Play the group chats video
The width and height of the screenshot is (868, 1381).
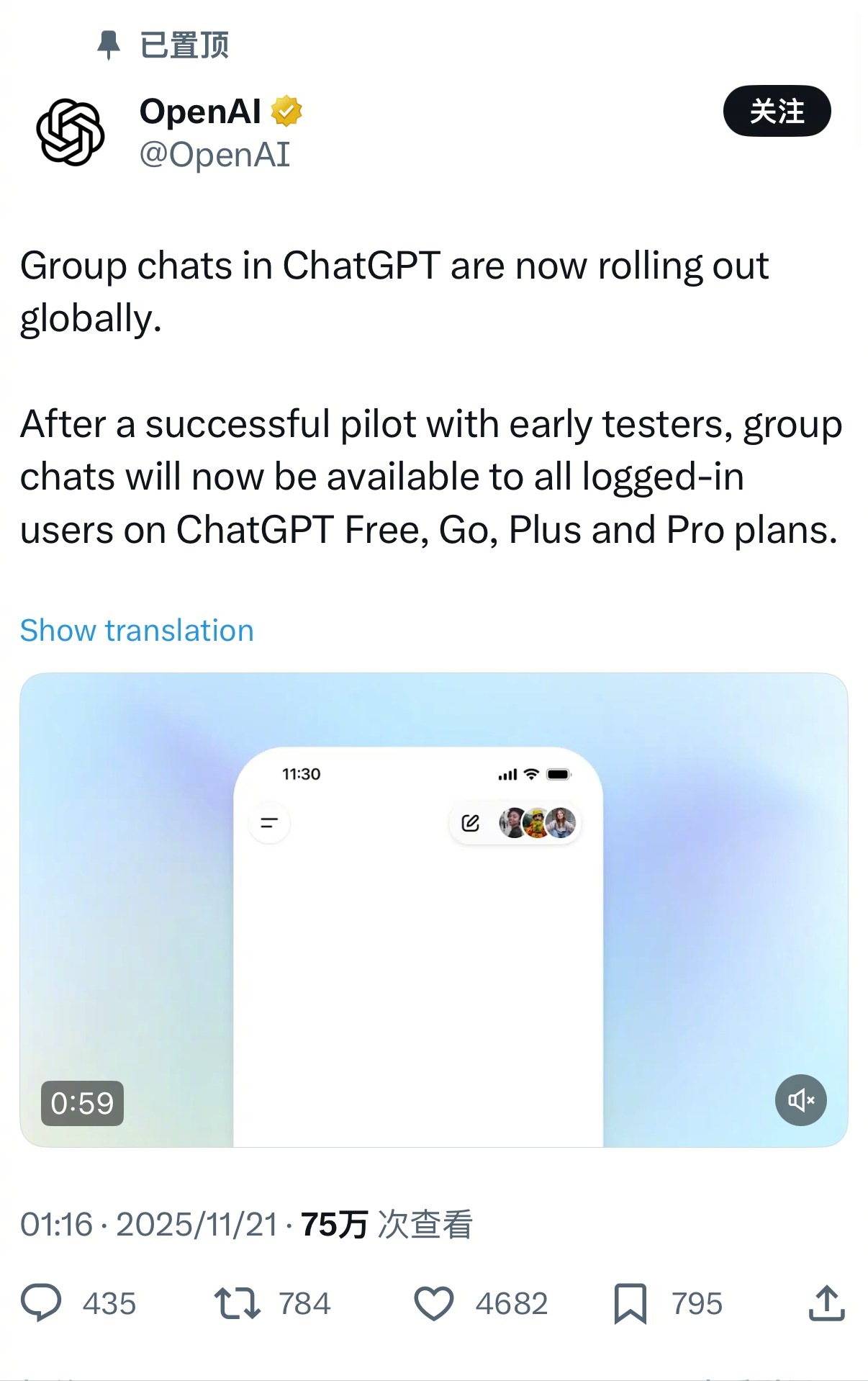click(433, 909)
